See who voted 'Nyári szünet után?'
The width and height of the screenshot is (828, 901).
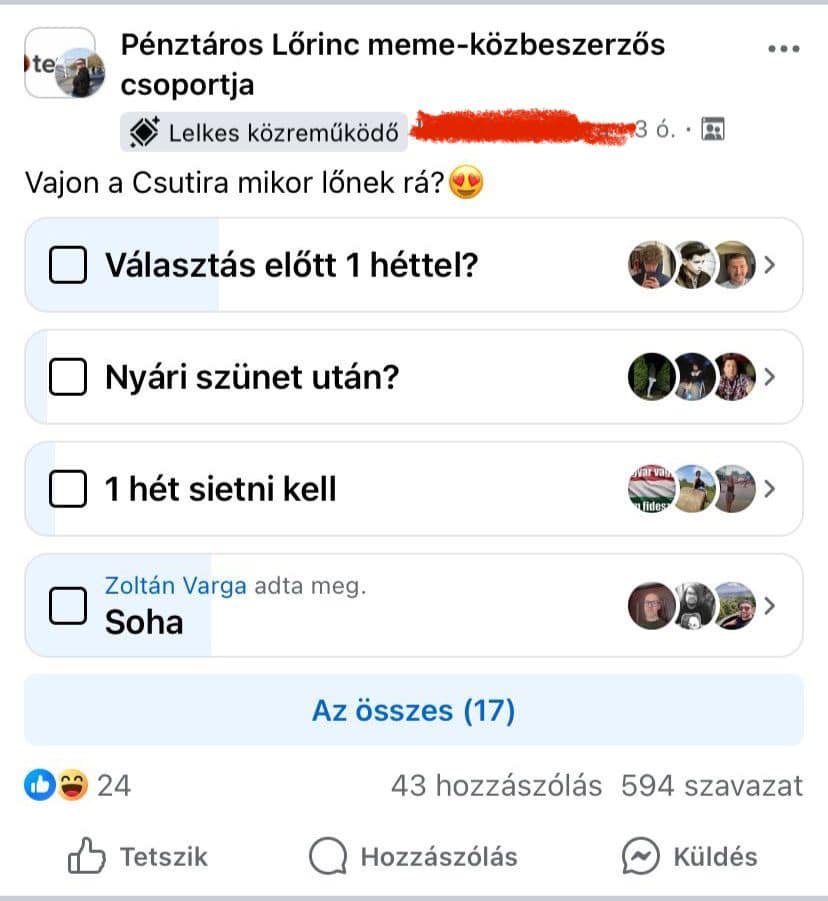point(701,377)
